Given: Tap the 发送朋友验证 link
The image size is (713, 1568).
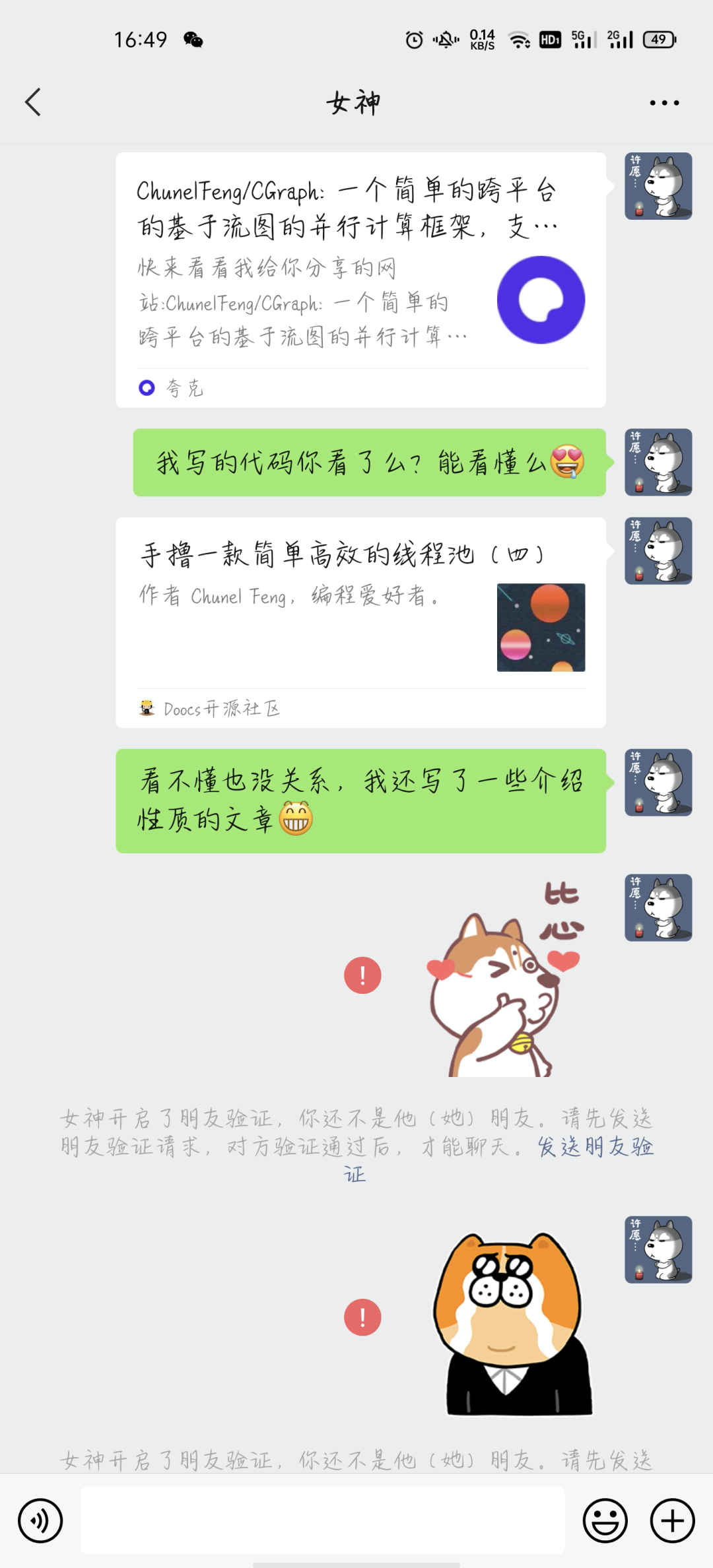Looking at the screenshot, I should 595,1147.
